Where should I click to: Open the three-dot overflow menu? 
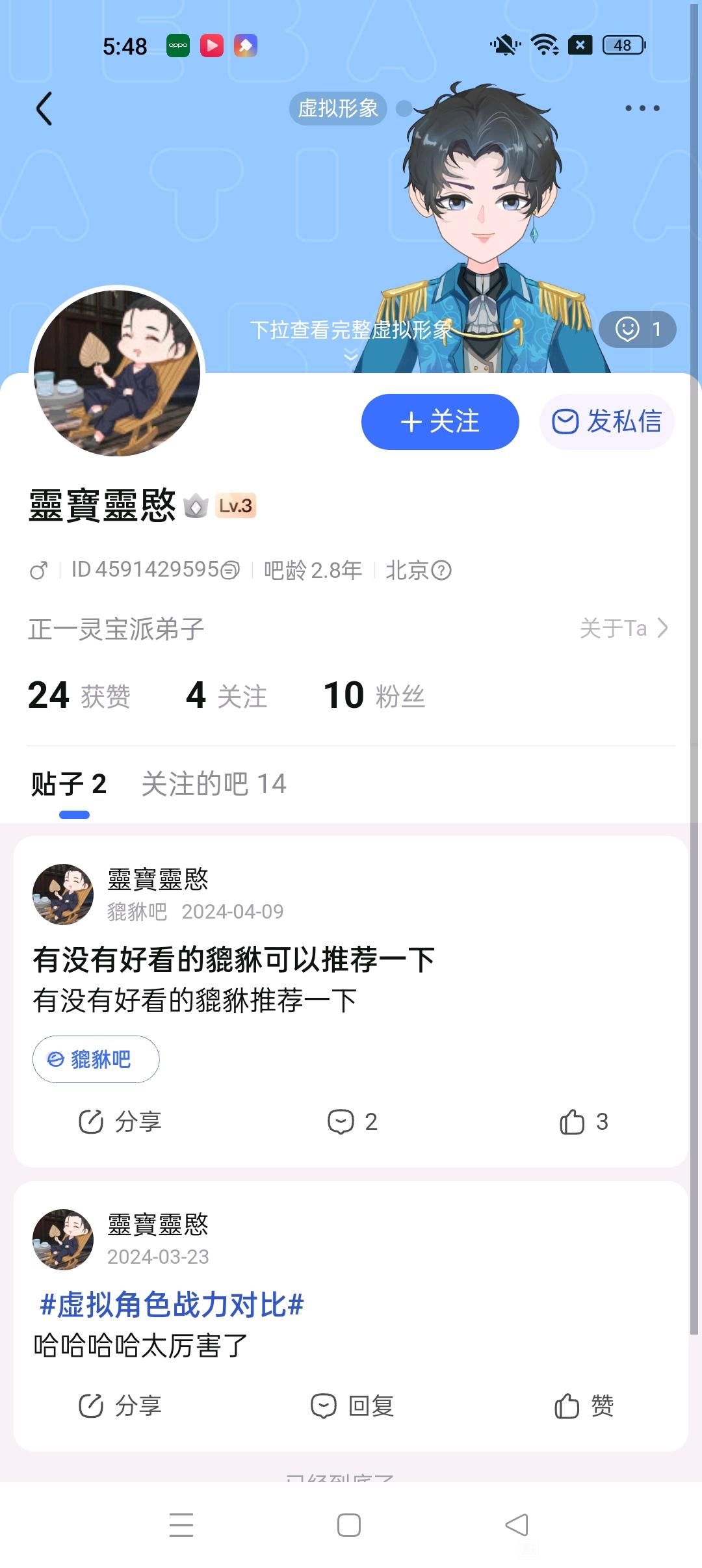(x=642, y=109)
